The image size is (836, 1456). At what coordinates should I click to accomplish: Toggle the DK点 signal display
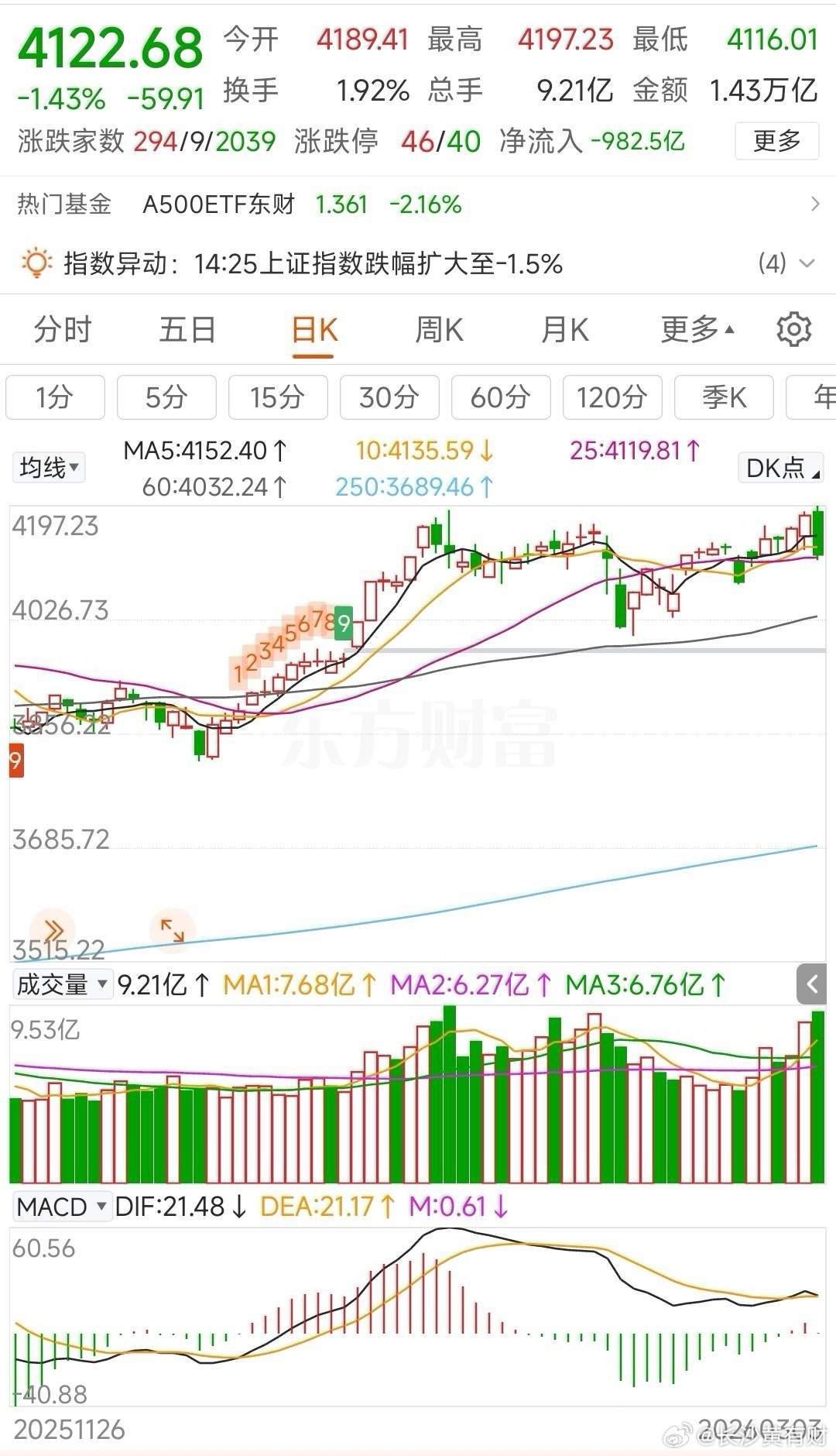[x=779, y=467]
